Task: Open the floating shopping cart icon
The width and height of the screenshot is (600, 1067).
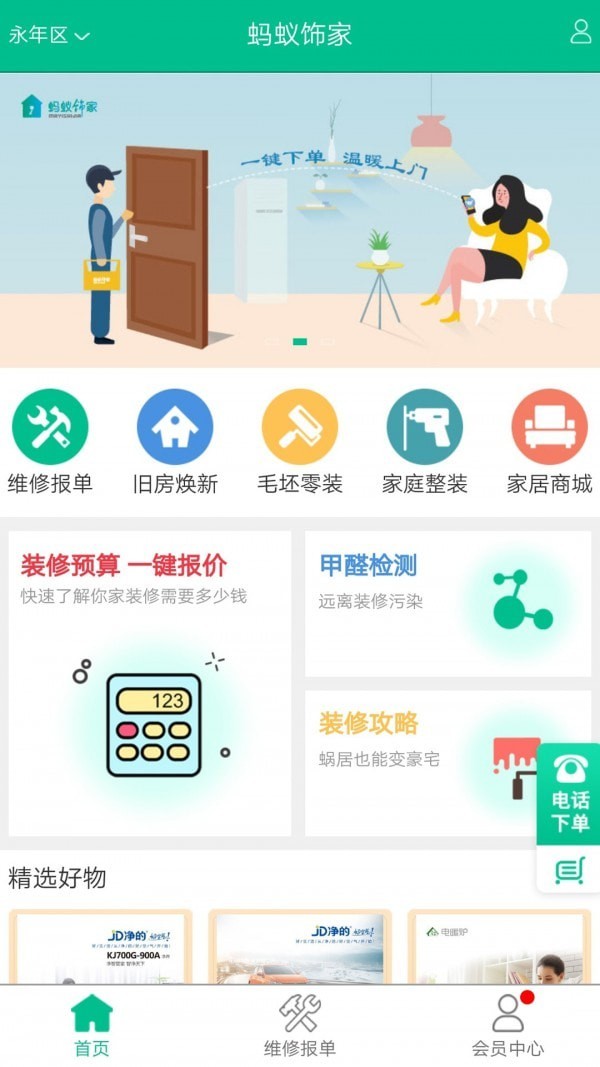Action: point(569,870)
